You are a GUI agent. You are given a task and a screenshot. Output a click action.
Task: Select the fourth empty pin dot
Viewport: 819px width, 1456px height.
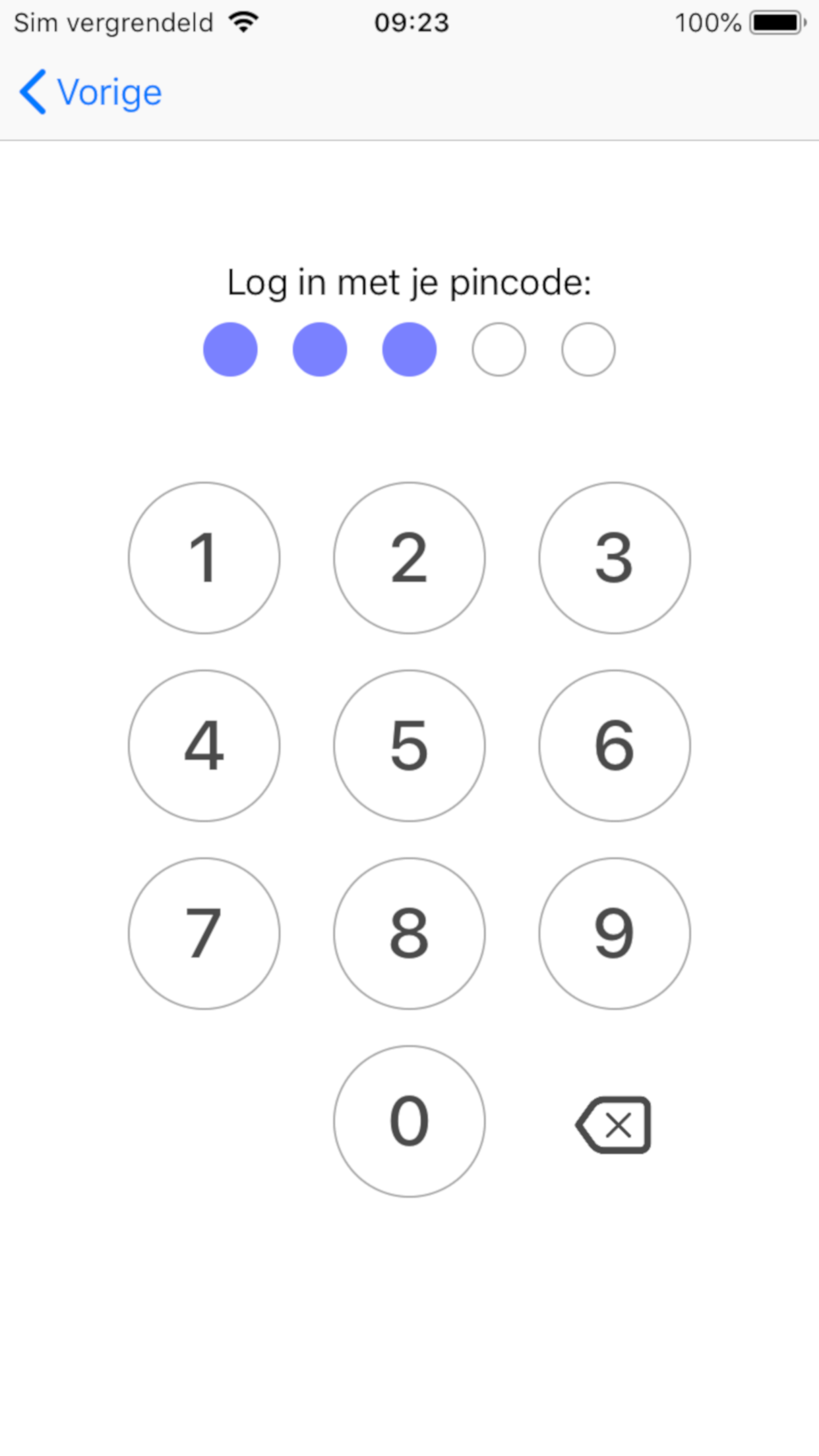[x=499, y=349]
